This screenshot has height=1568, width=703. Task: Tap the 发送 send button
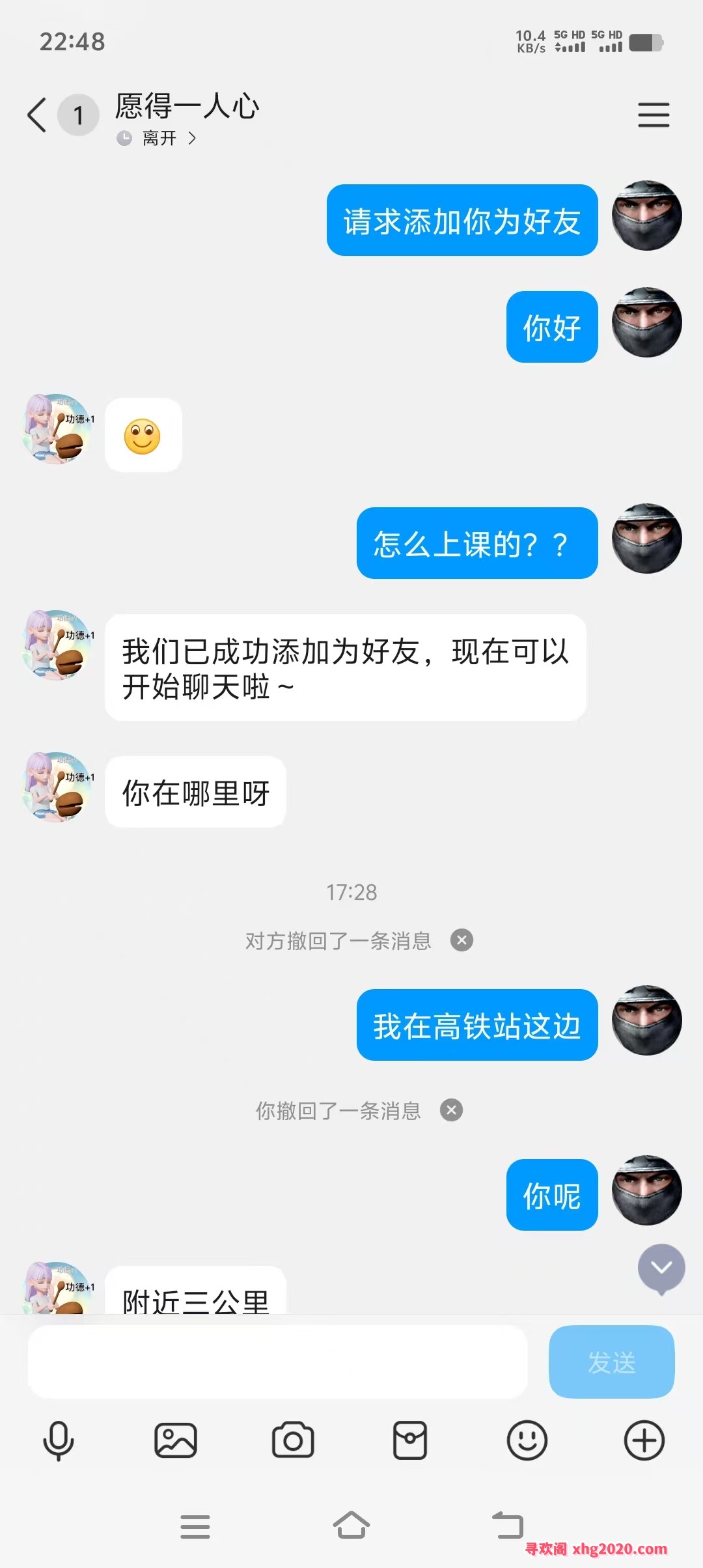click(x=611, y=1362)
